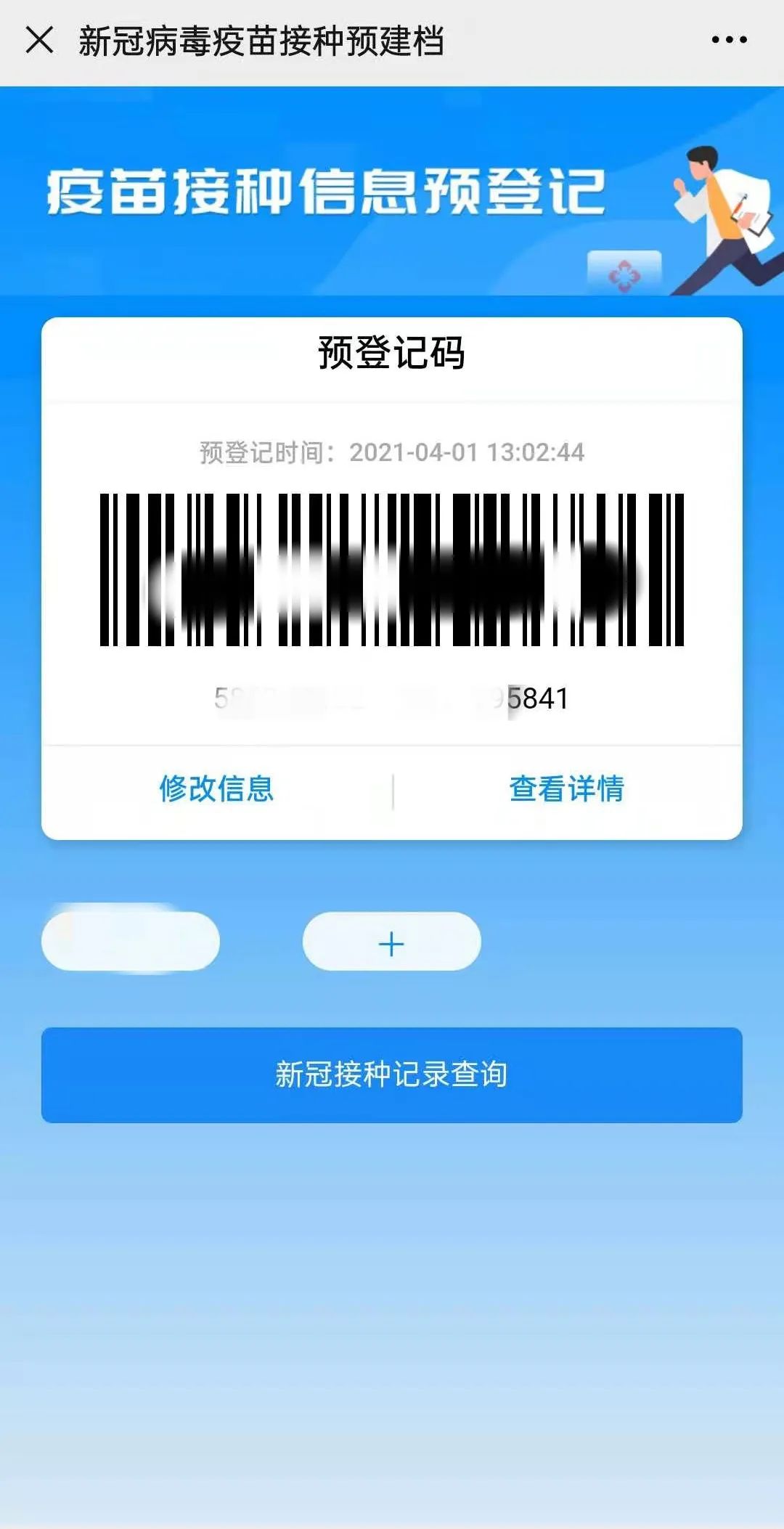Open 新冠接种记录查询 vaccination record lookup
The width and height of the screenshot is (784, 1529).
pyautogui.click(x=391, y=1075)
